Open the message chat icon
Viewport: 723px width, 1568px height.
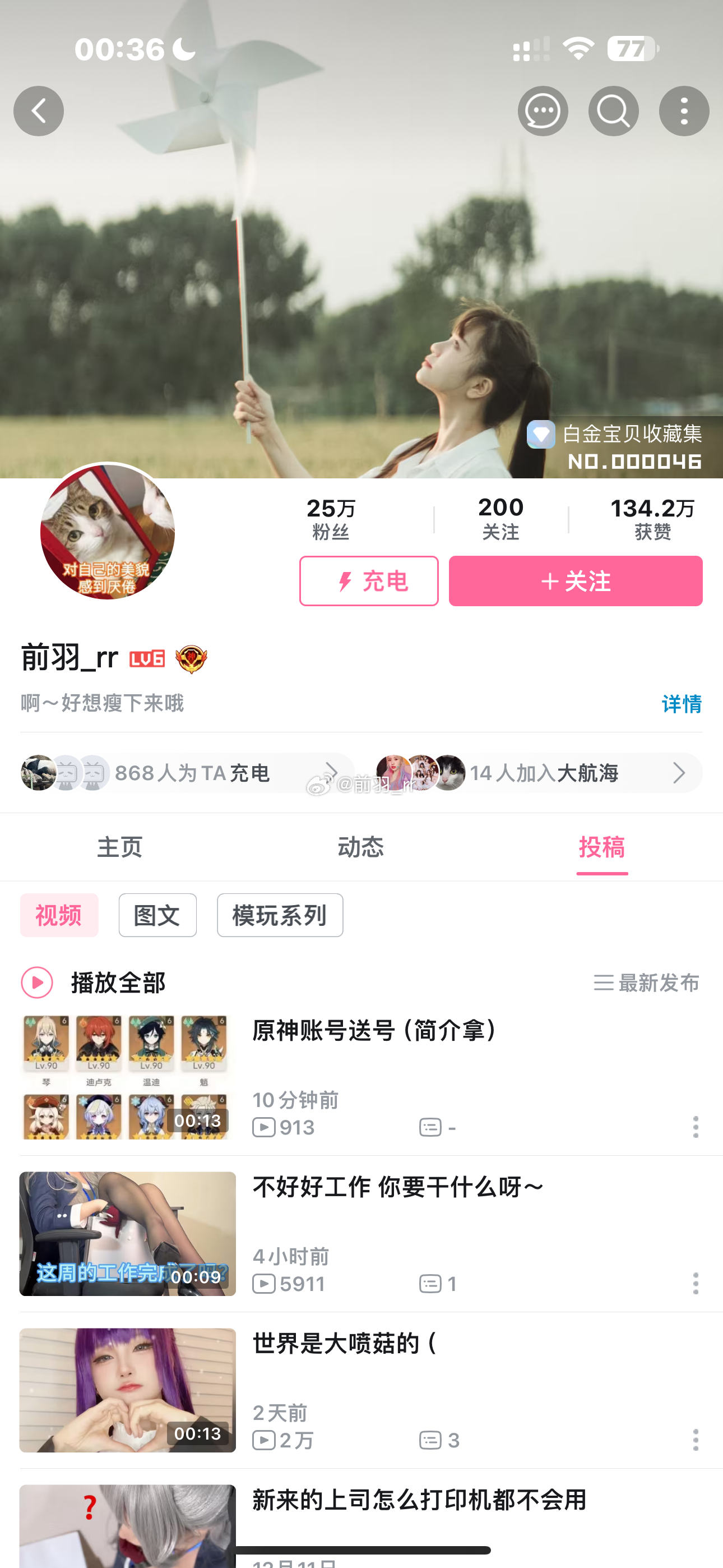(x=543, y=111)
